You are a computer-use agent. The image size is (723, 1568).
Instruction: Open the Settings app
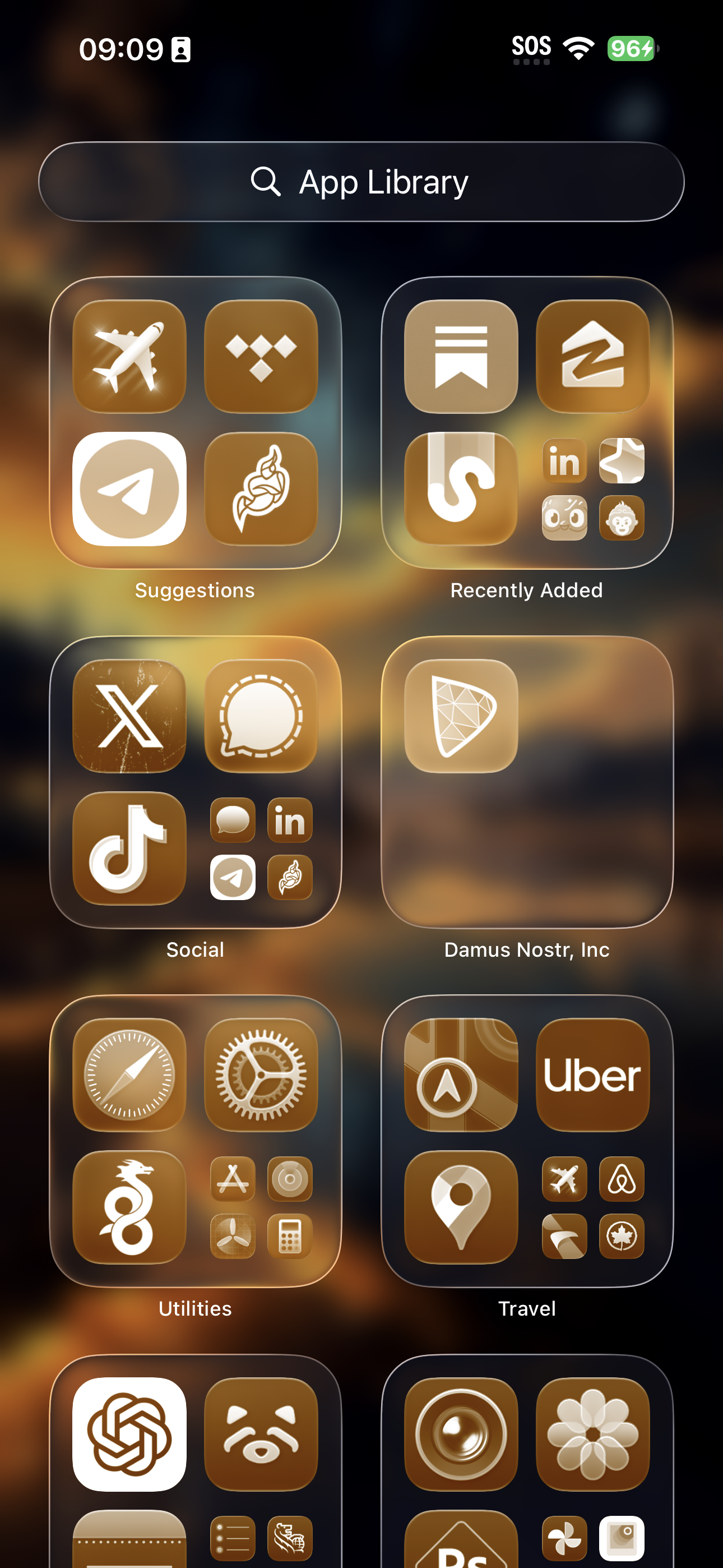[x=261, y=1075]
